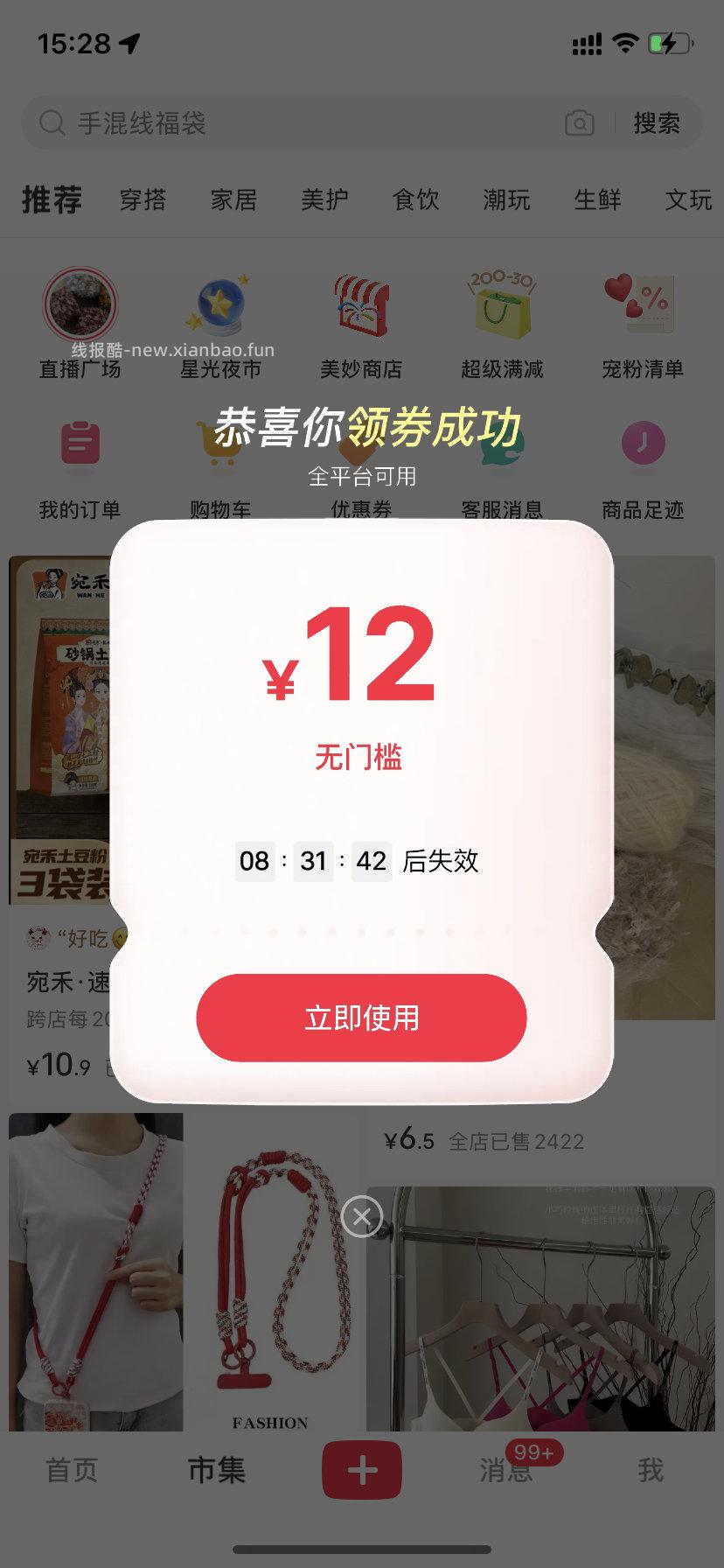724x1568 pixels.
Task: Select the 生鲜 fresh produce category
Action: point(596,200)
